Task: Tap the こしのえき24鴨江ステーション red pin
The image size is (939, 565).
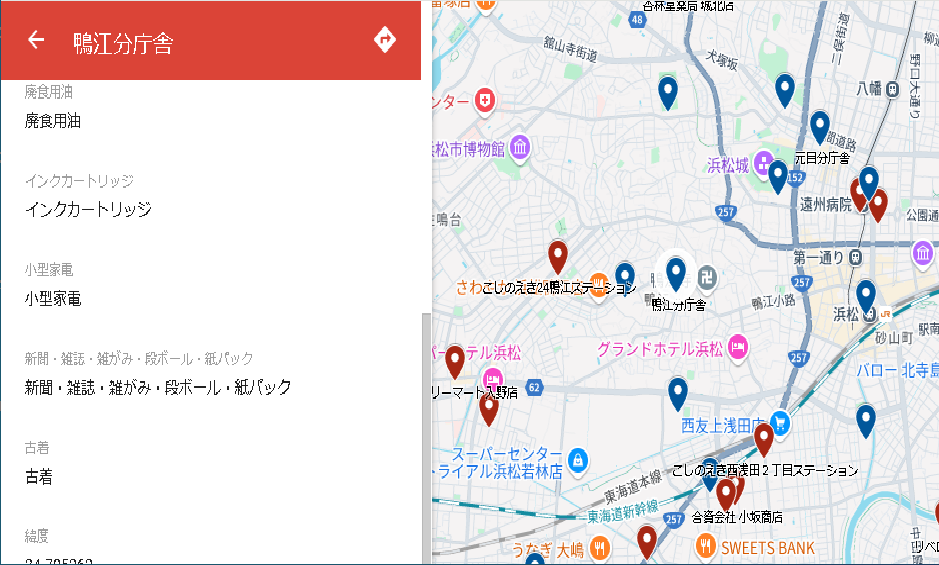Action: 558,257
